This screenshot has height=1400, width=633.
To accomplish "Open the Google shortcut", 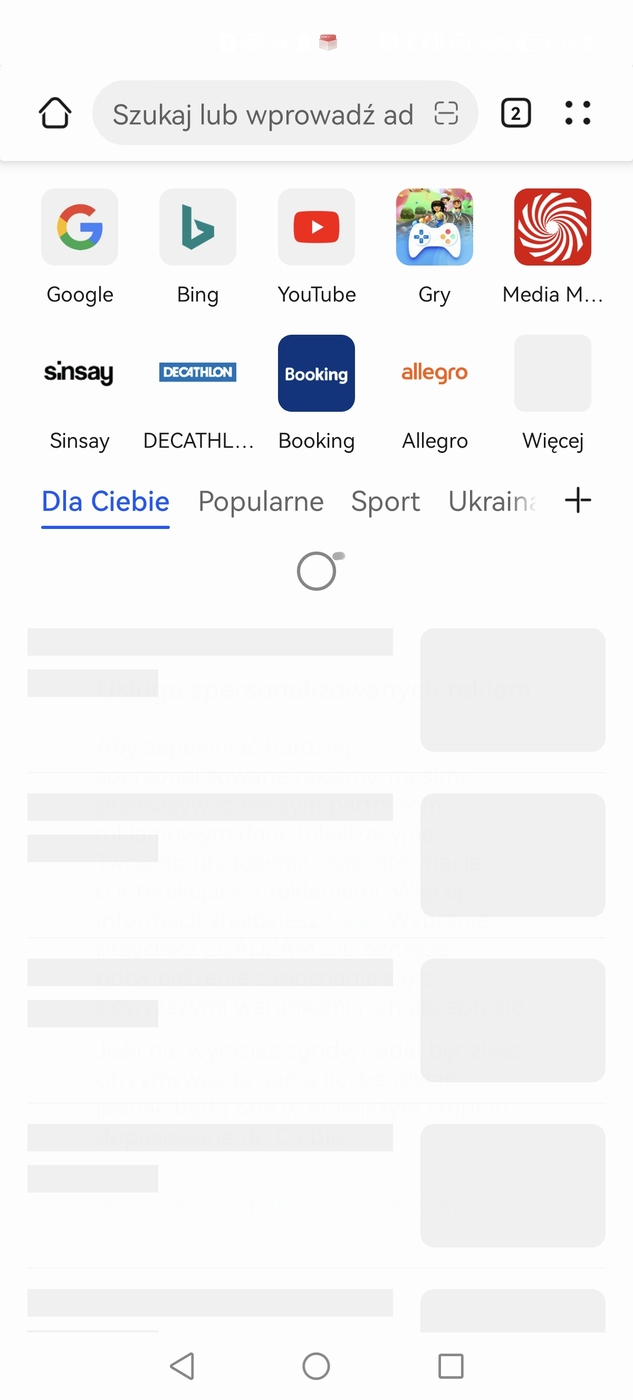I will 80,227.
